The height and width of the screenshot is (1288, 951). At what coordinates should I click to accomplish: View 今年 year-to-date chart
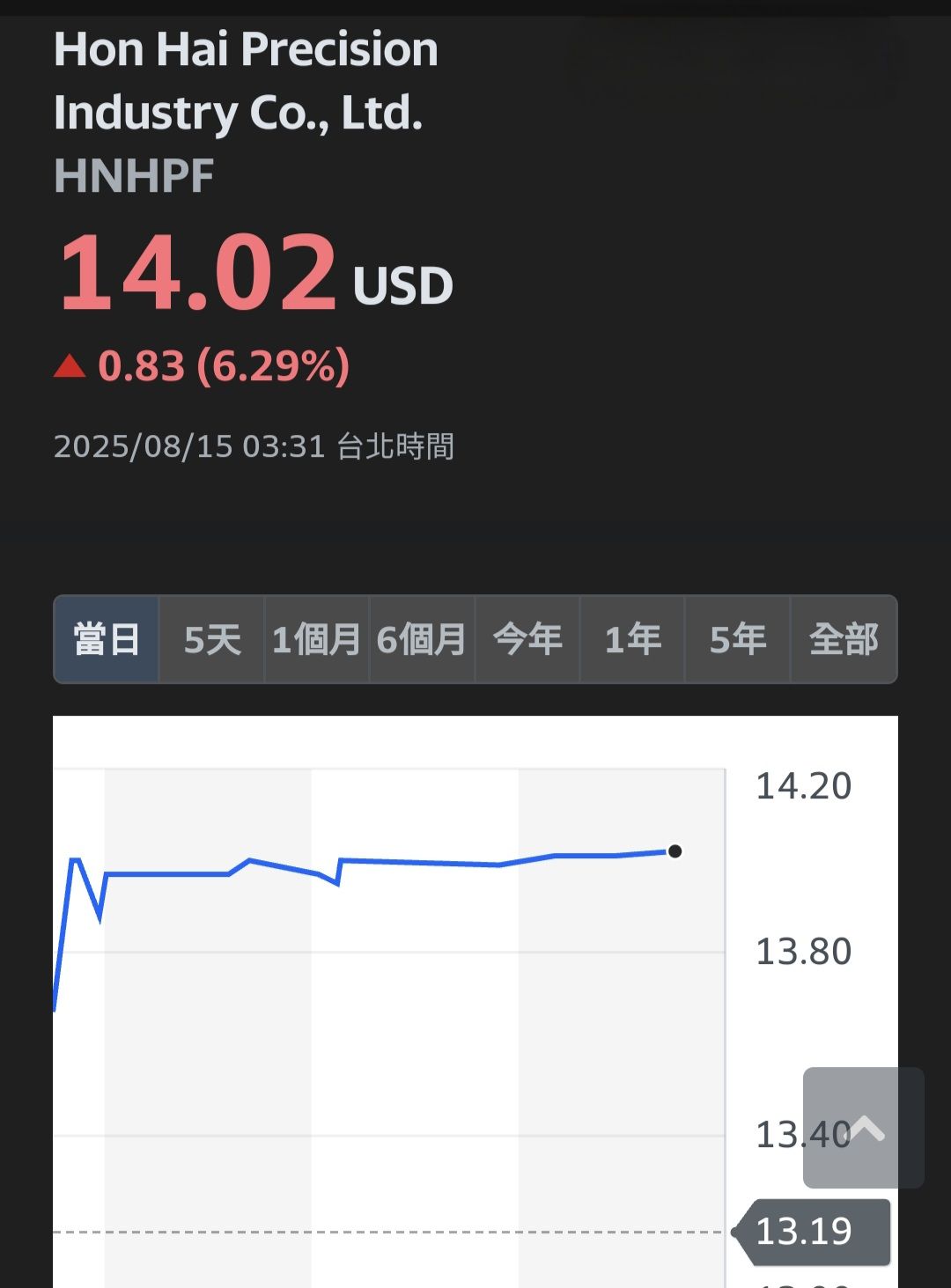click(x=527, y=639)
